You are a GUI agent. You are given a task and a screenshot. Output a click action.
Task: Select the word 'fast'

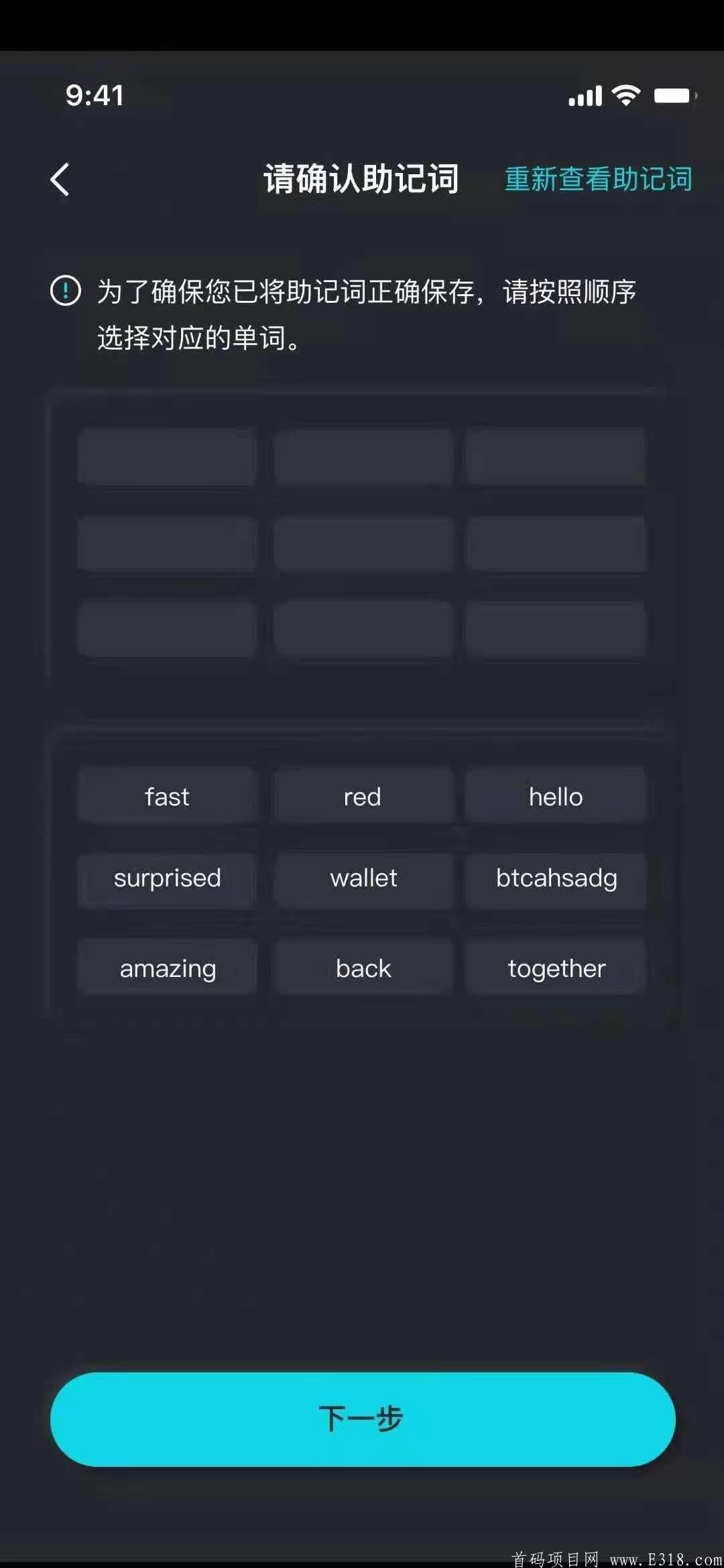coord(167,797)
